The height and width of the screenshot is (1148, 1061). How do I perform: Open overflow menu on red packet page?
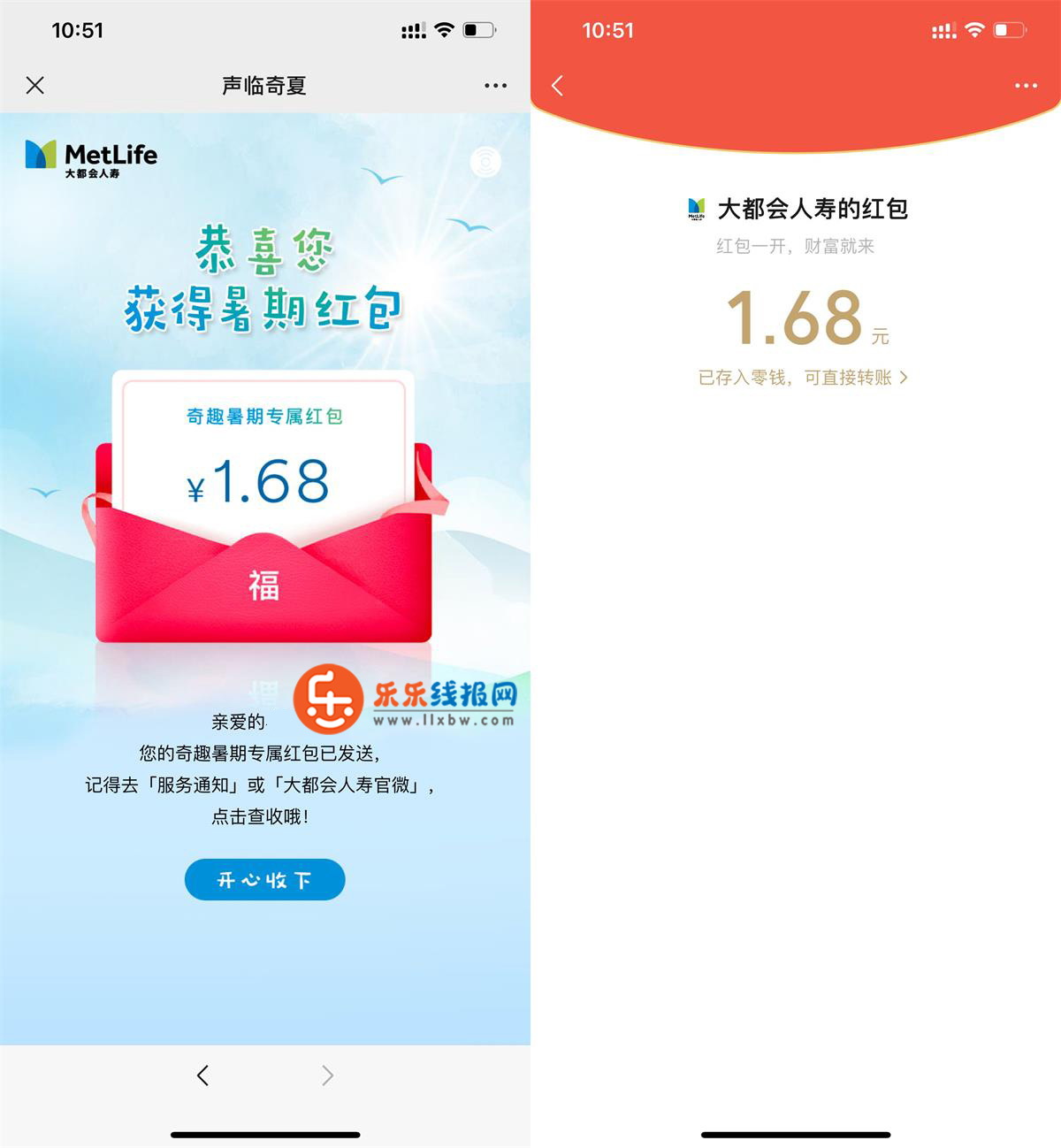pyautogui.click(x=1026, y=86)
